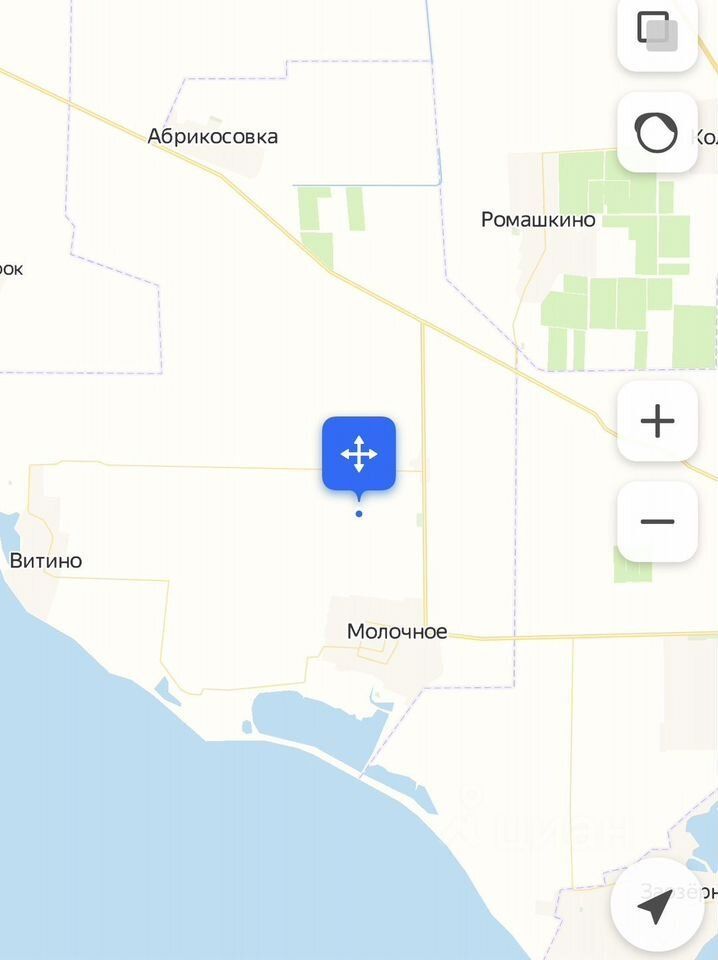
Task: Open the map layers selector
Action: click(657, 32)
